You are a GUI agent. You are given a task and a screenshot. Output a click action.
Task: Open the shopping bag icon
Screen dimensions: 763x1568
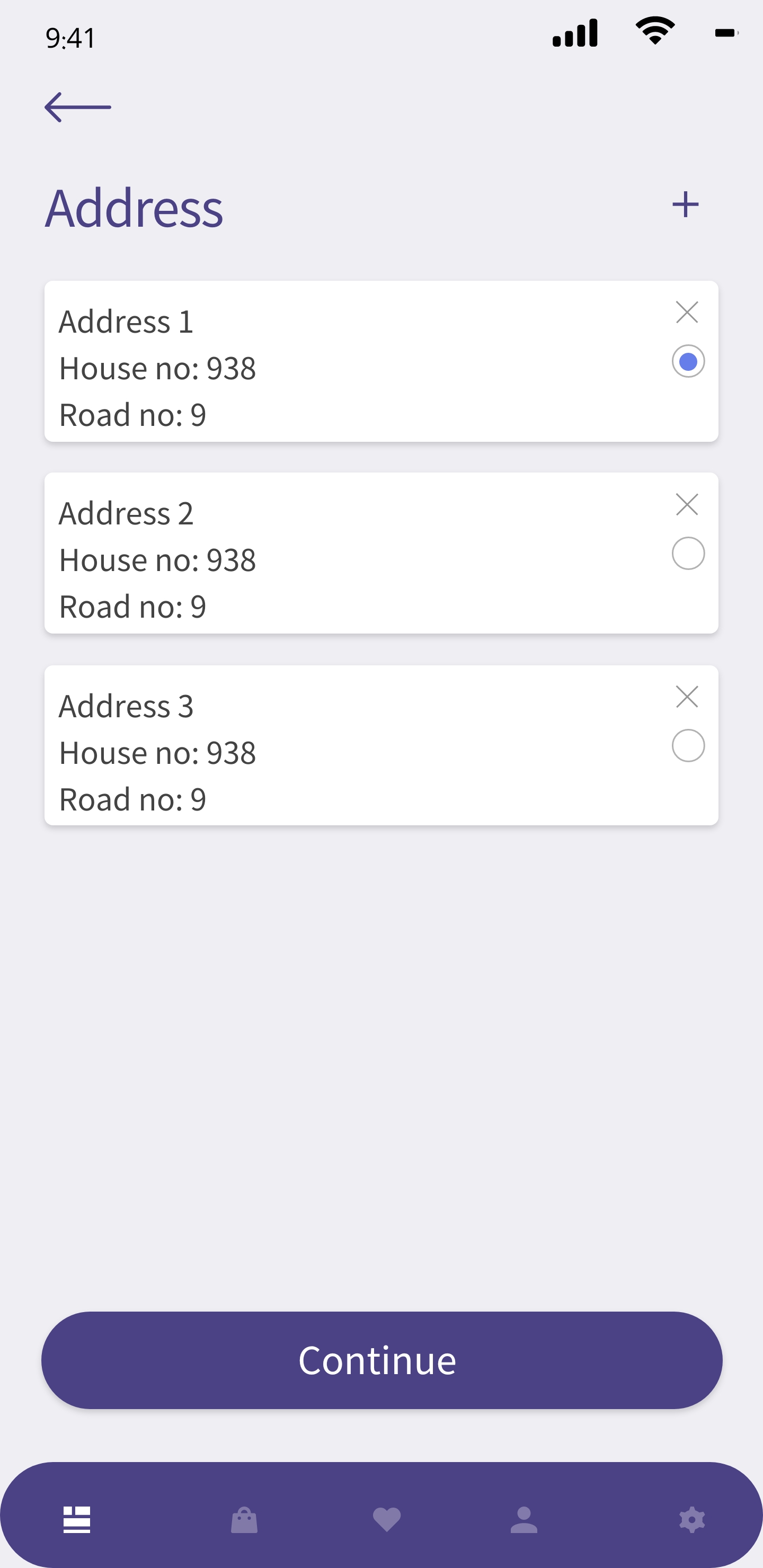(244, 1520)
